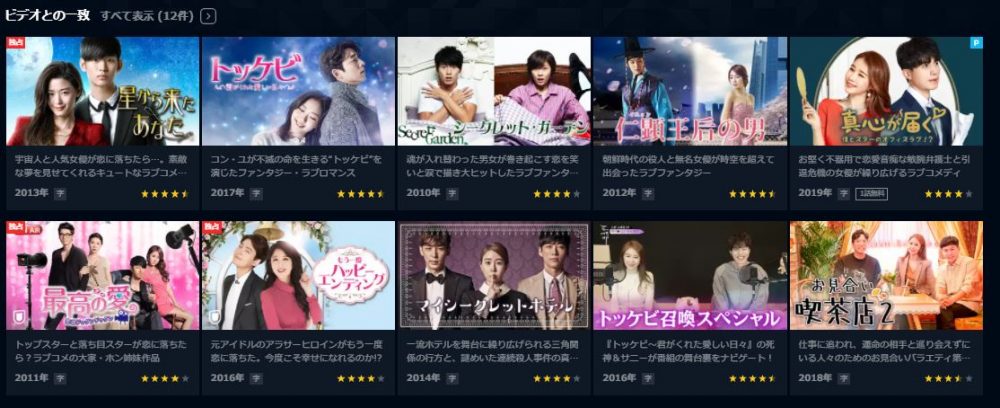Viewport: 1000px width, 408px height.
Task: Open 星から来たあなた drama card
Action: click(103, 92)
